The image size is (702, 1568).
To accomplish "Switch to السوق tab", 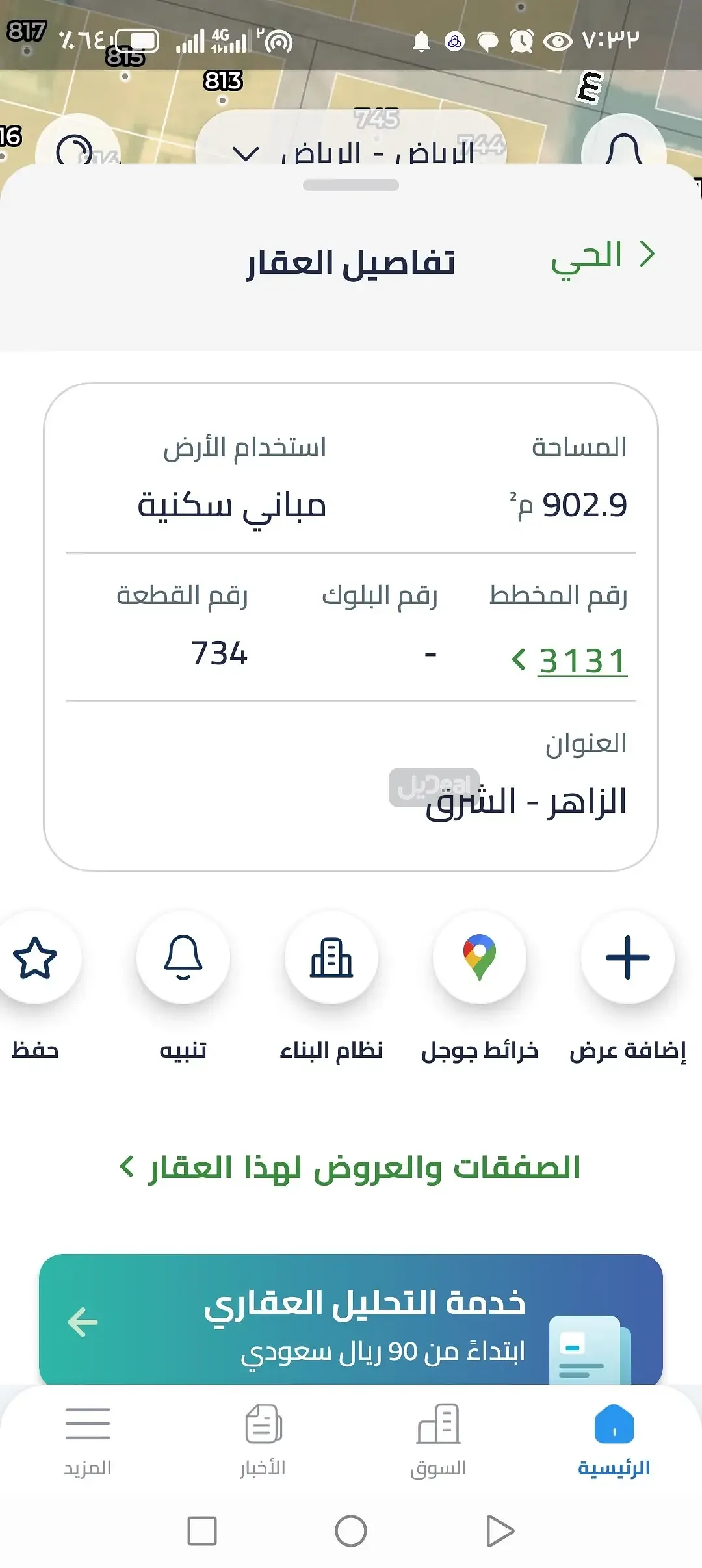I will (439, 1438).
